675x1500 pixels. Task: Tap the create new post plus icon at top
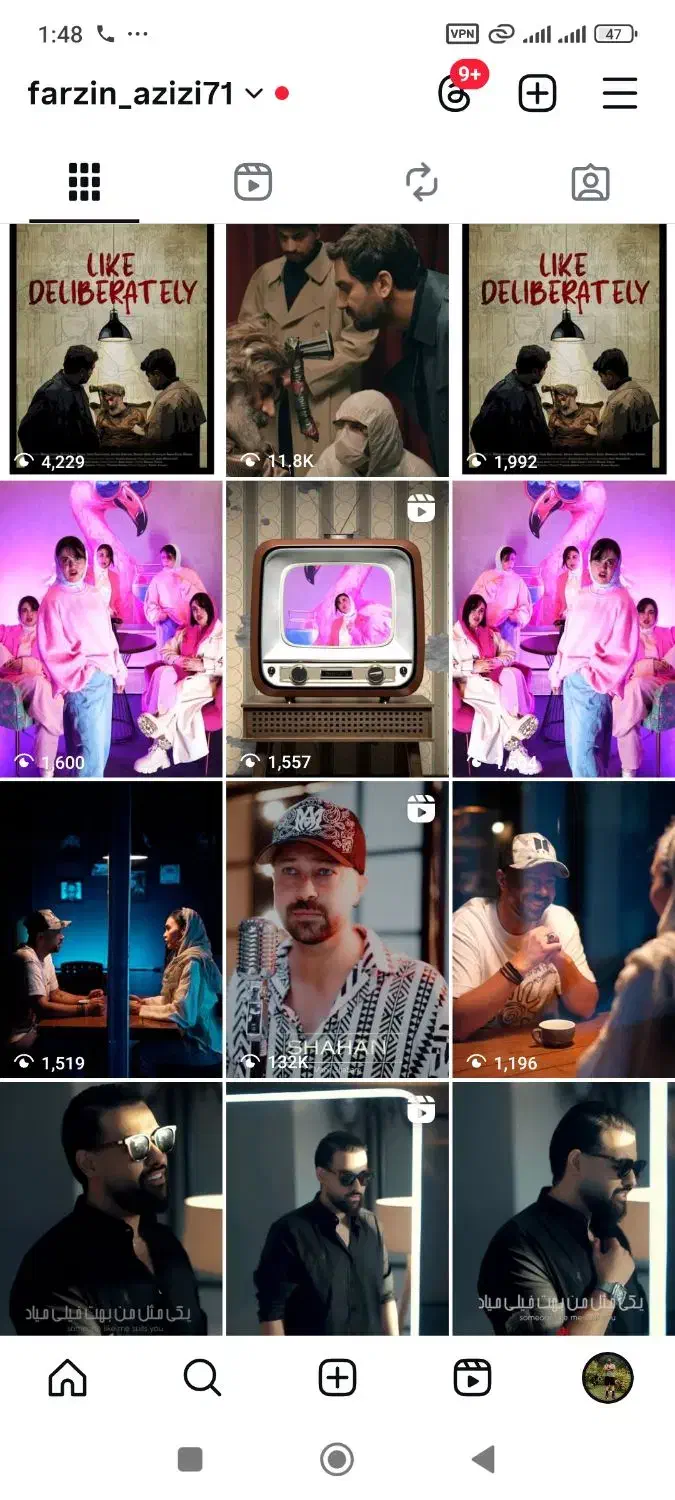(537, 94)
